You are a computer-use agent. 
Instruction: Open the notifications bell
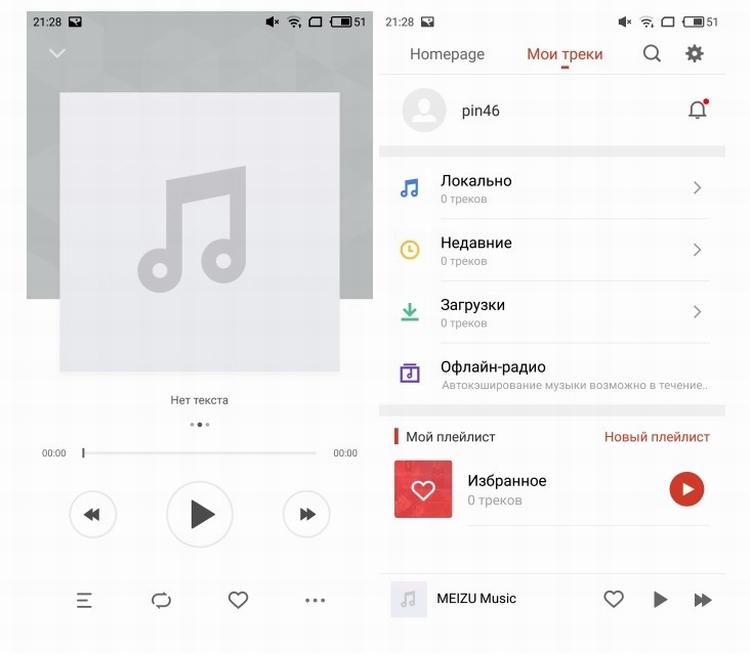click(x=698, y=110)
